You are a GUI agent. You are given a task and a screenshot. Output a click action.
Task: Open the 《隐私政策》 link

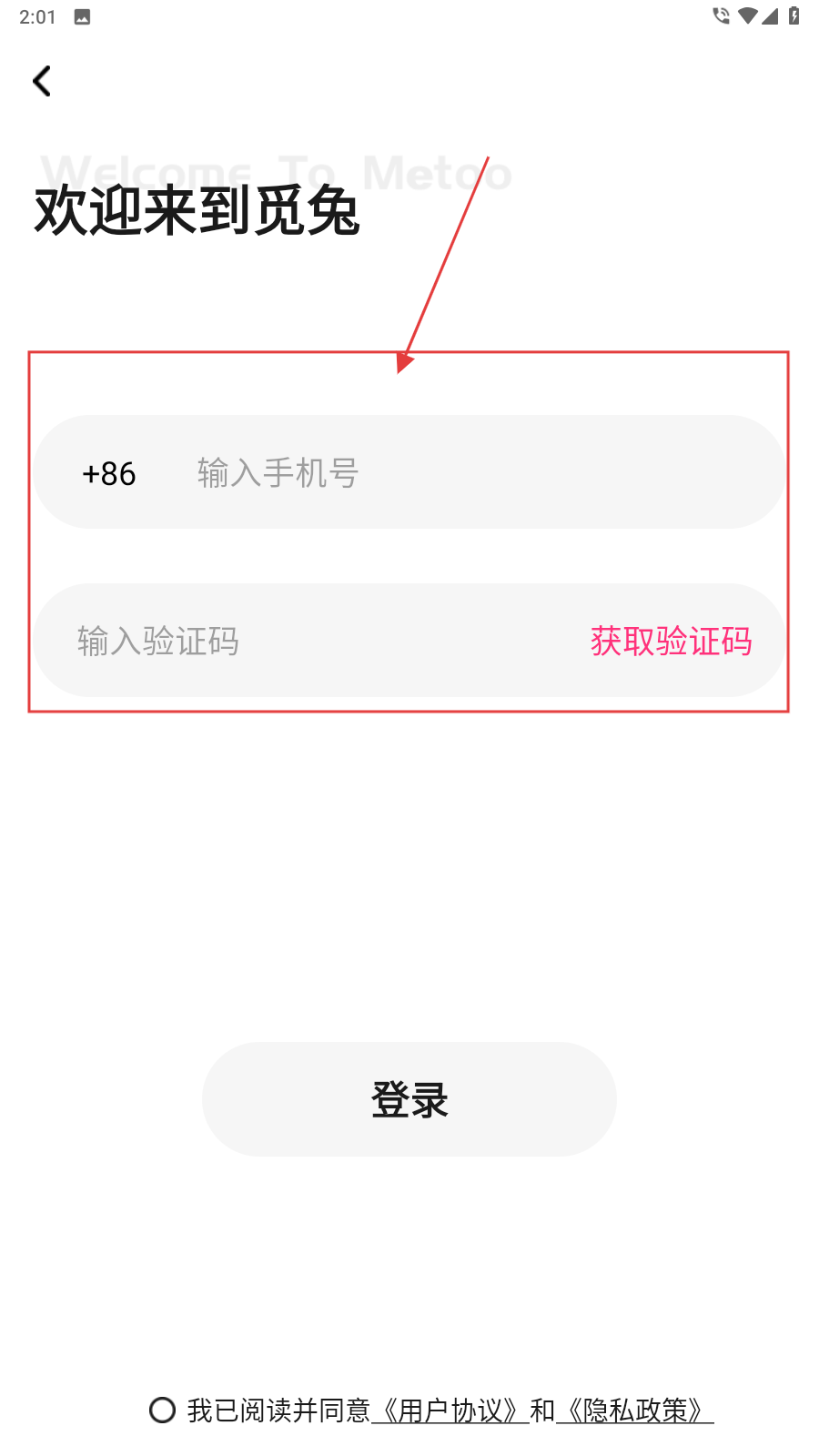635,1410
